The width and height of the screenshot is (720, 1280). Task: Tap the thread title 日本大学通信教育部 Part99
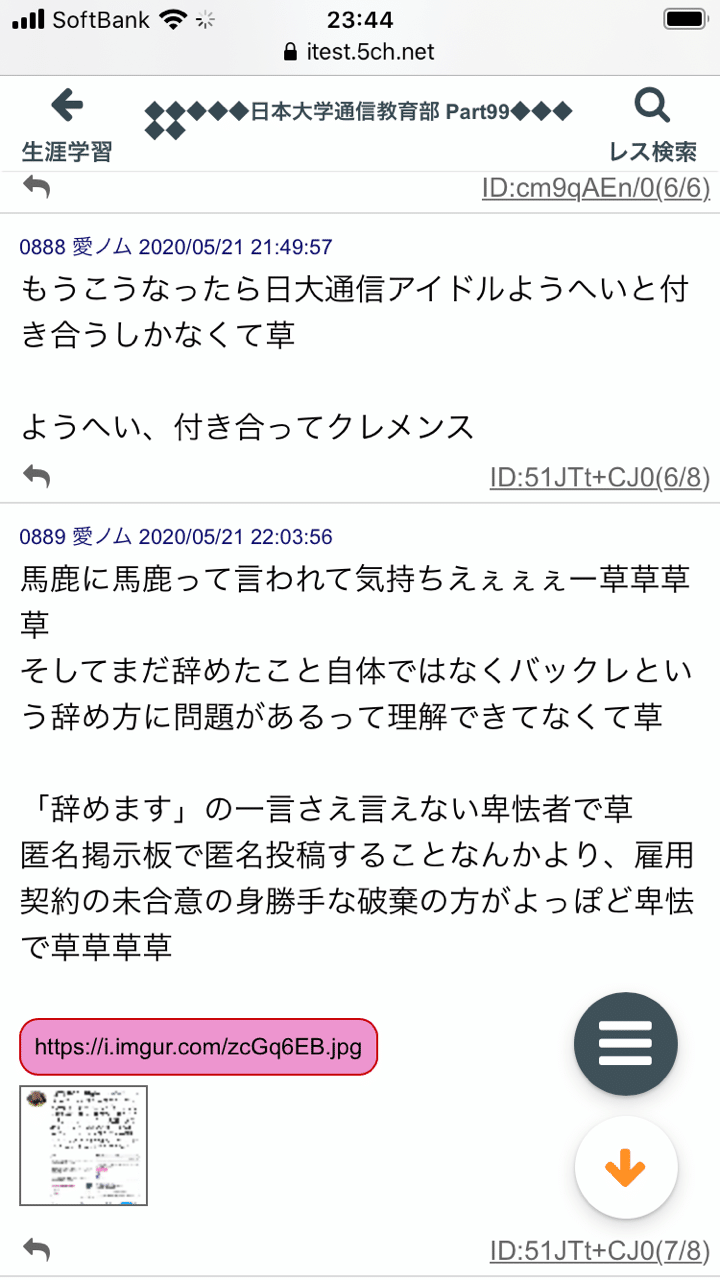tap(359, 118)
